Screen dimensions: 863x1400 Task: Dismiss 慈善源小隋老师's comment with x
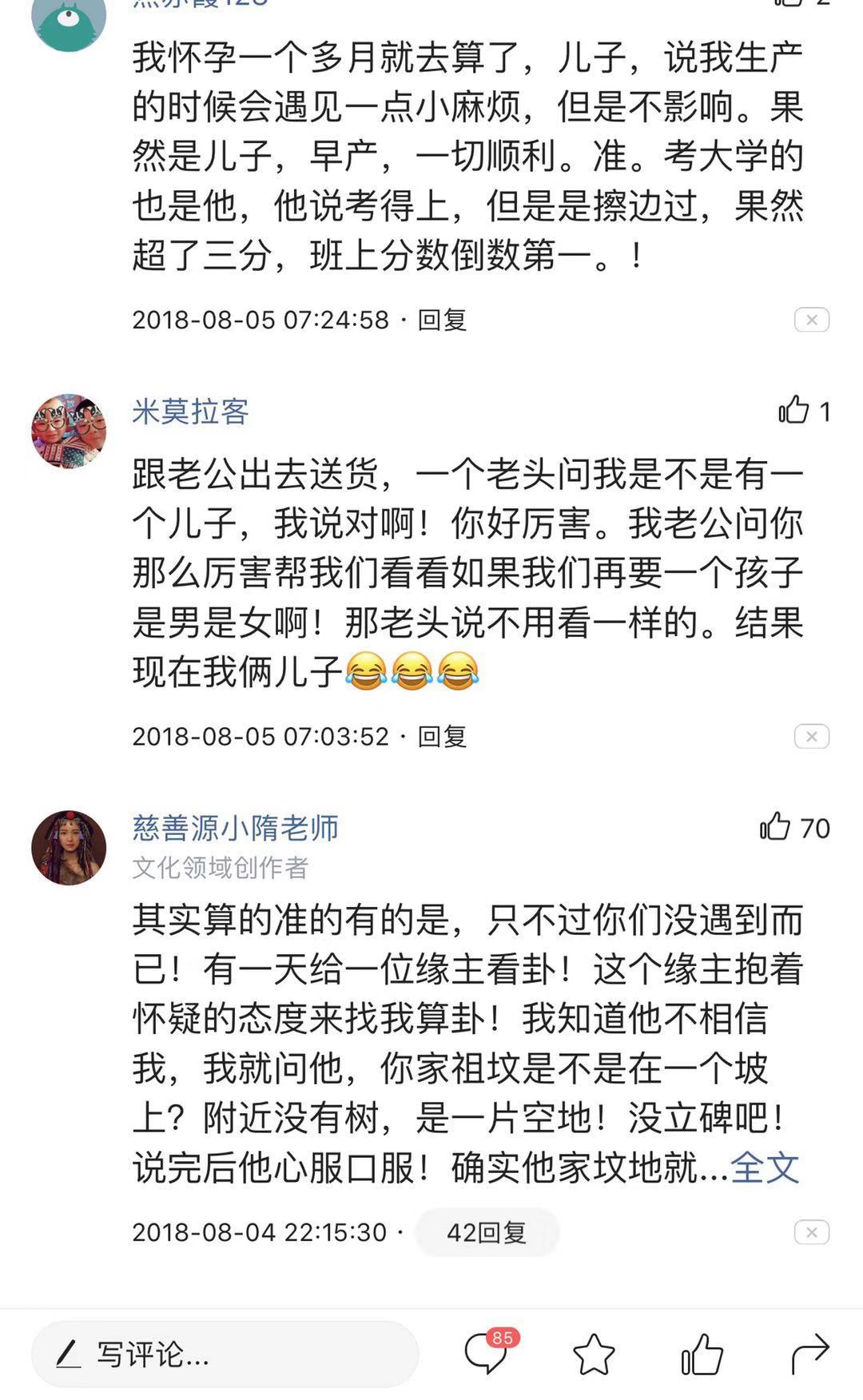[811, 1232]
